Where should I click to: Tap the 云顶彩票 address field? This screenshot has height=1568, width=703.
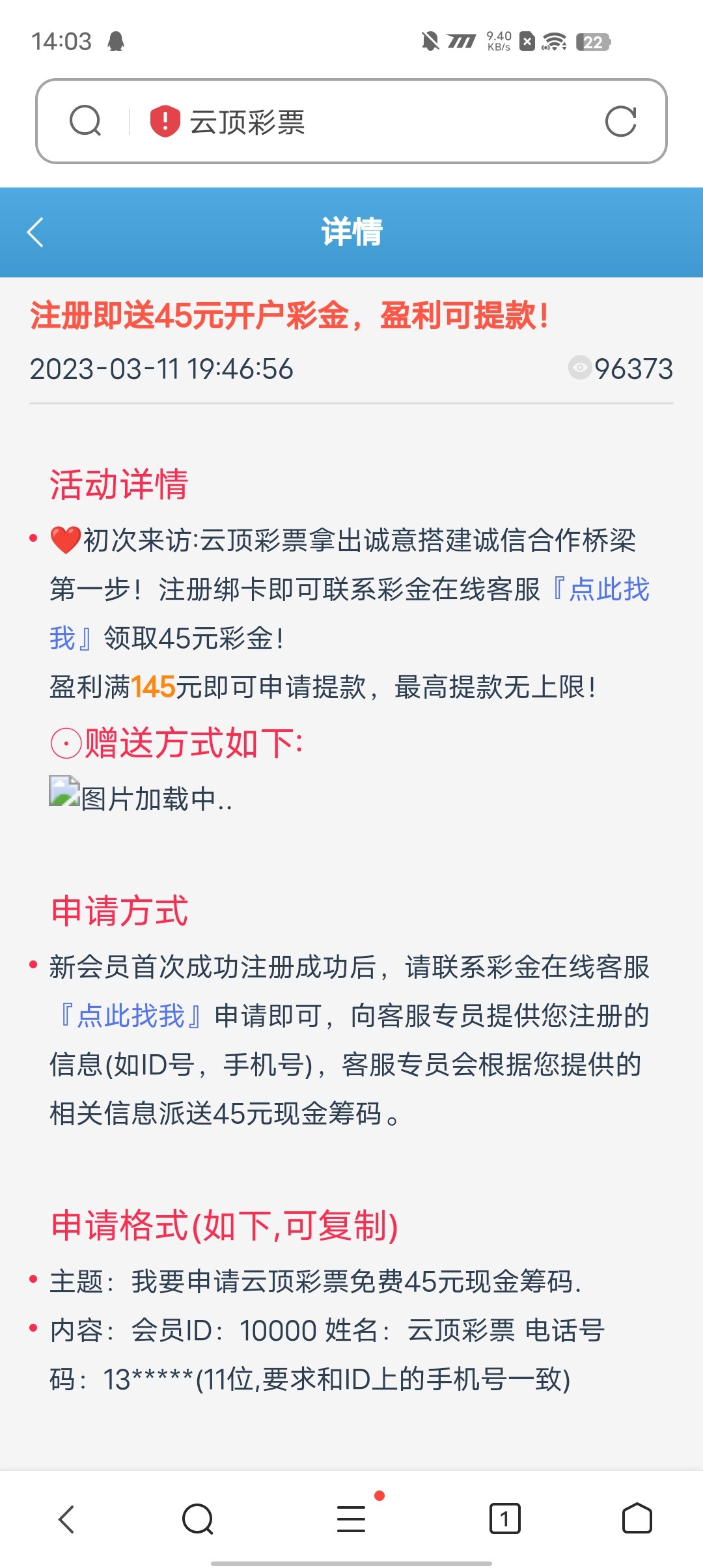(351, 121)
